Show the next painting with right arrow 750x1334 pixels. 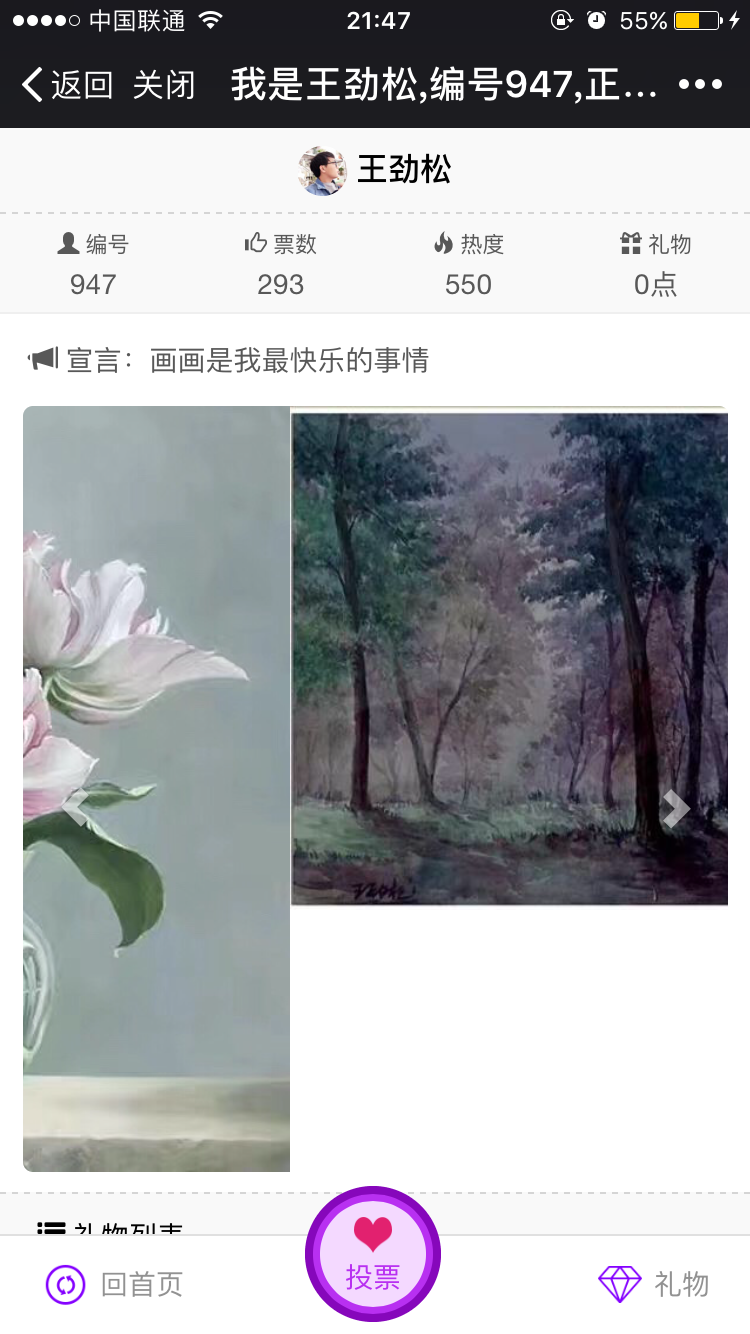click(676, 809)
